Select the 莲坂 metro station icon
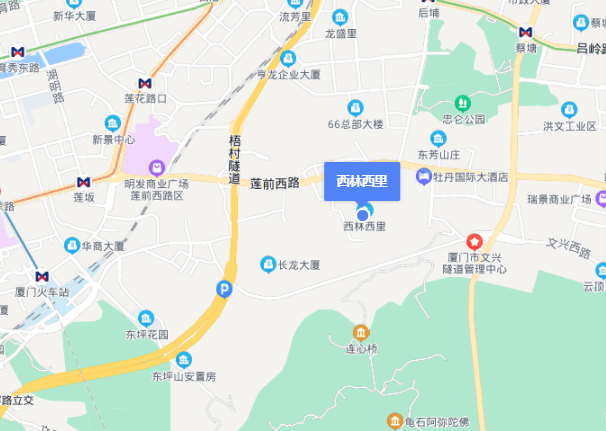Screen dimensions: 606x431 coord(83,182)
